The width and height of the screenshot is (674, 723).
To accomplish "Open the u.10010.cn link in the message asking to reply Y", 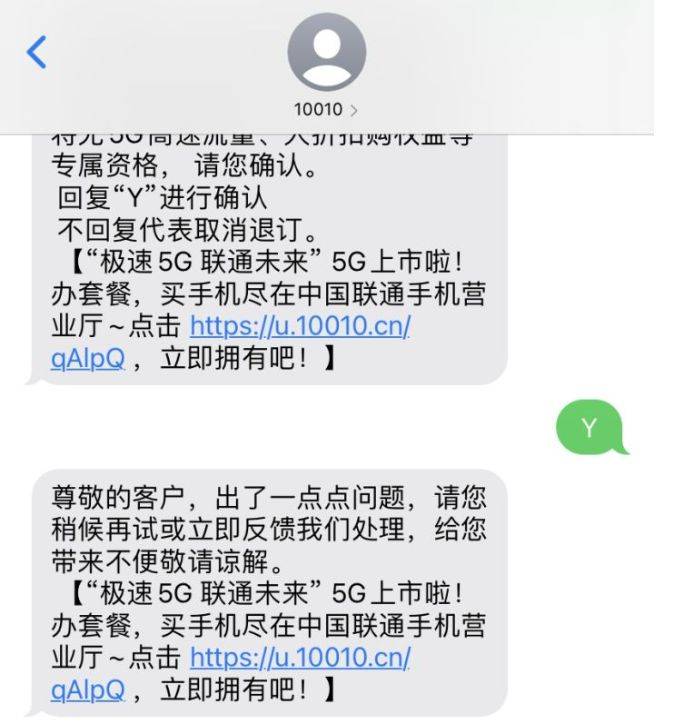I will [299, 327].
